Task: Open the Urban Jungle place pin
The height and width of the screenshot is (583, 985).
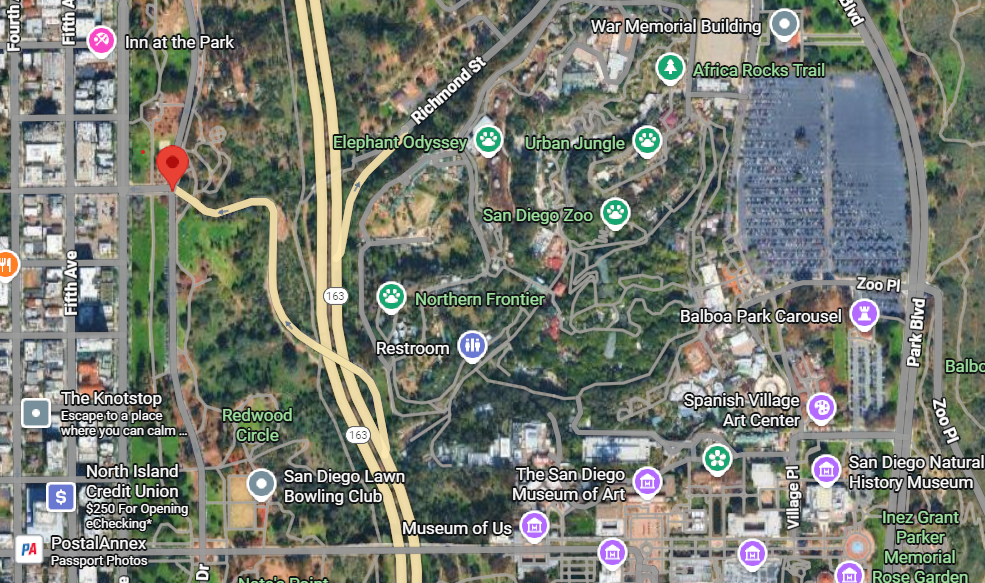Action: click(x=647, y=141)
